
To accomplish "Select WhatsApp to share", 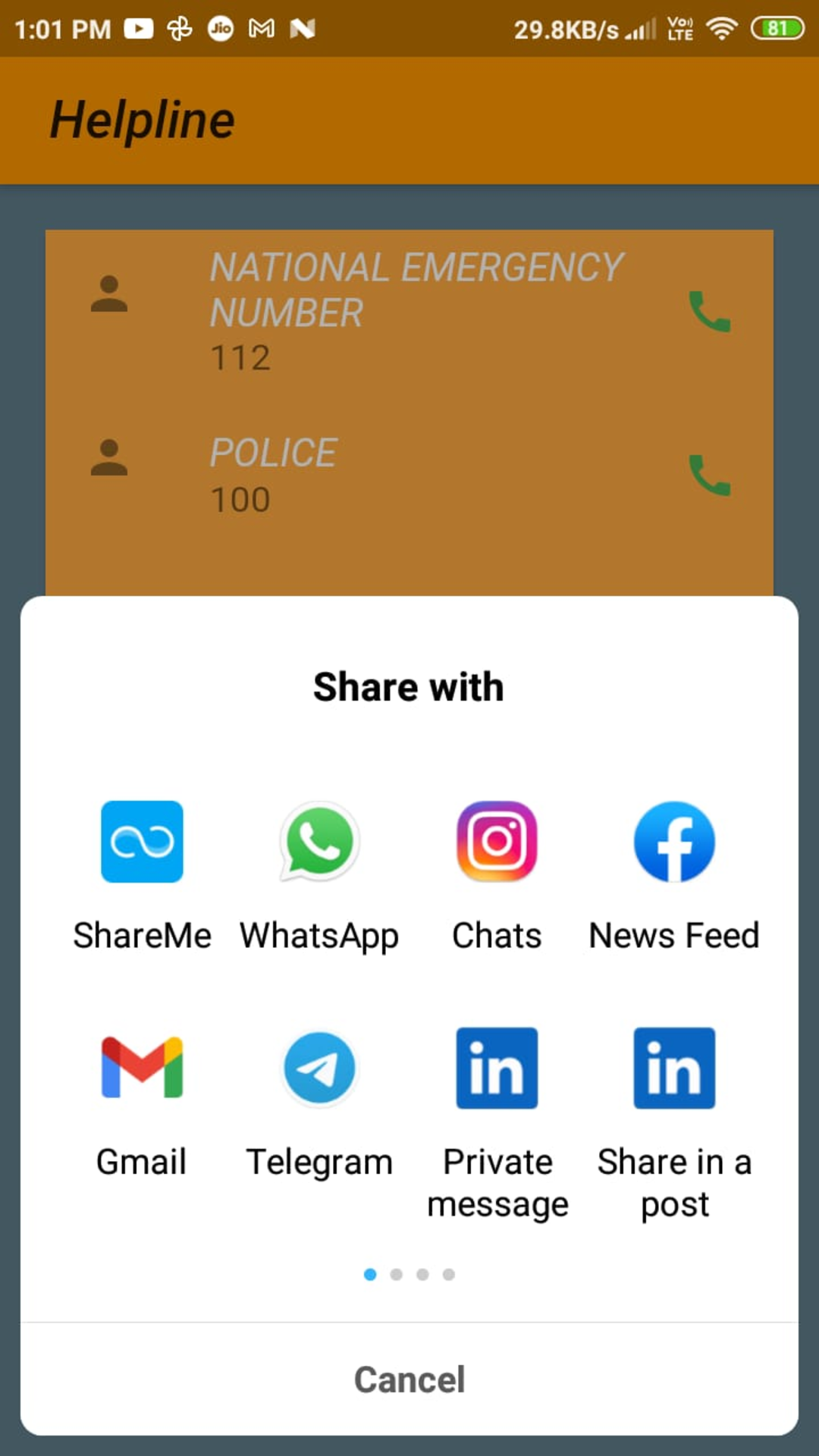I will click(319, 842).
